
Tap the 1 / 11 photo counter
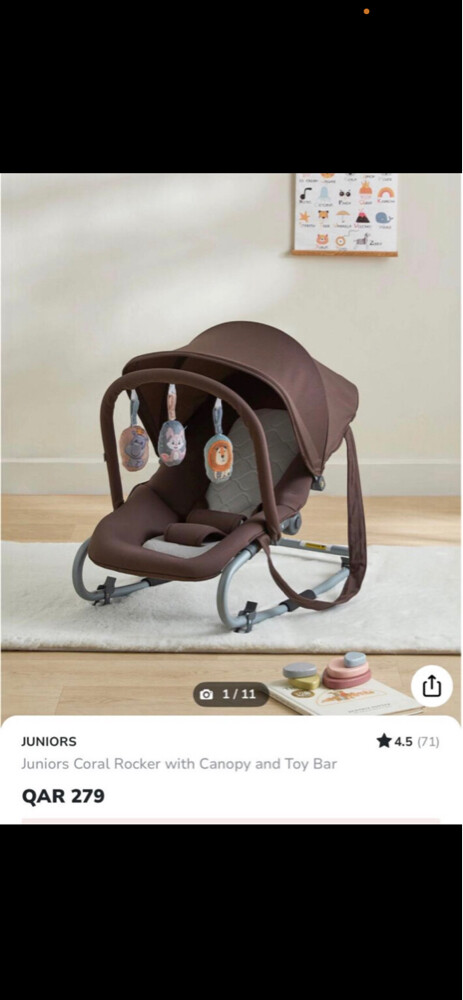tap(231, 694)
